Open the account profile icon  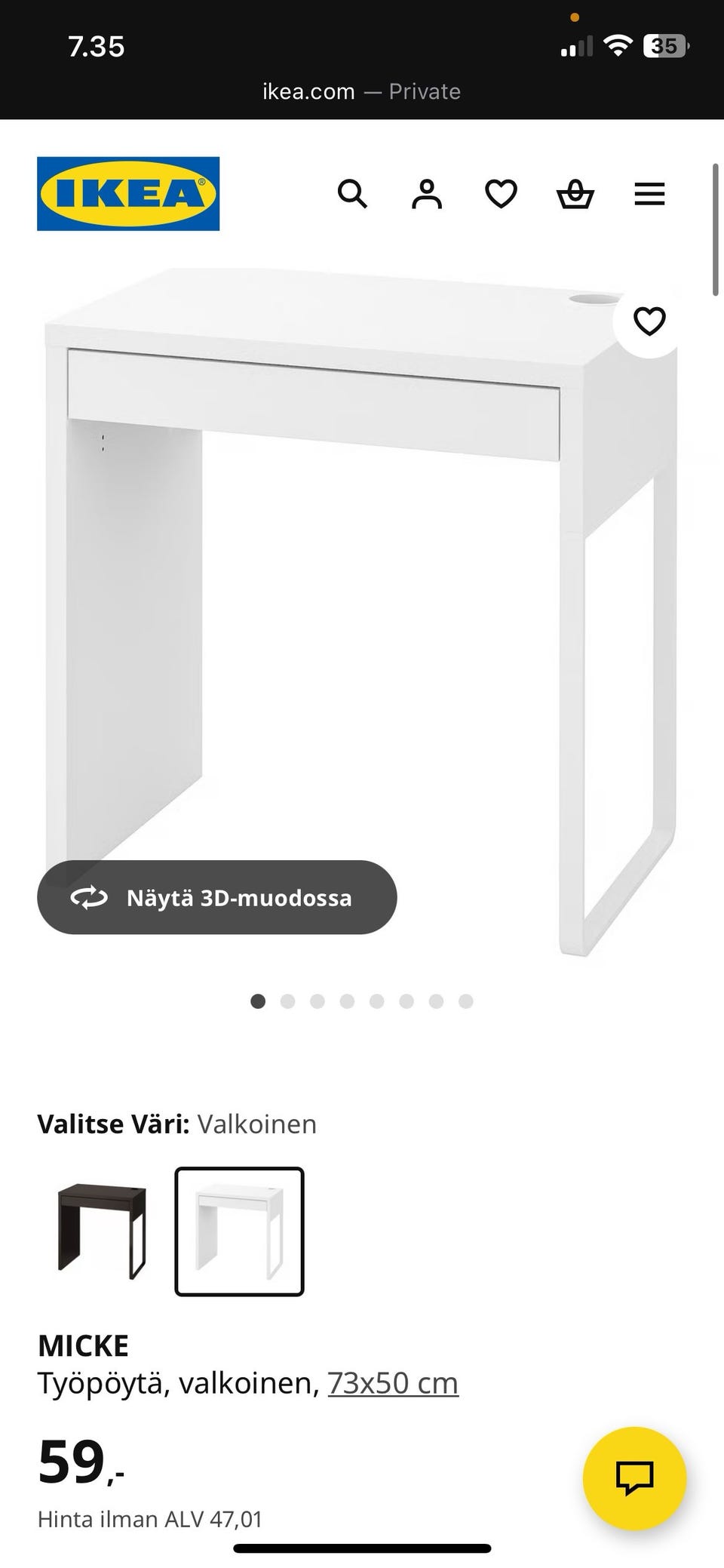[x=426, y=195]
